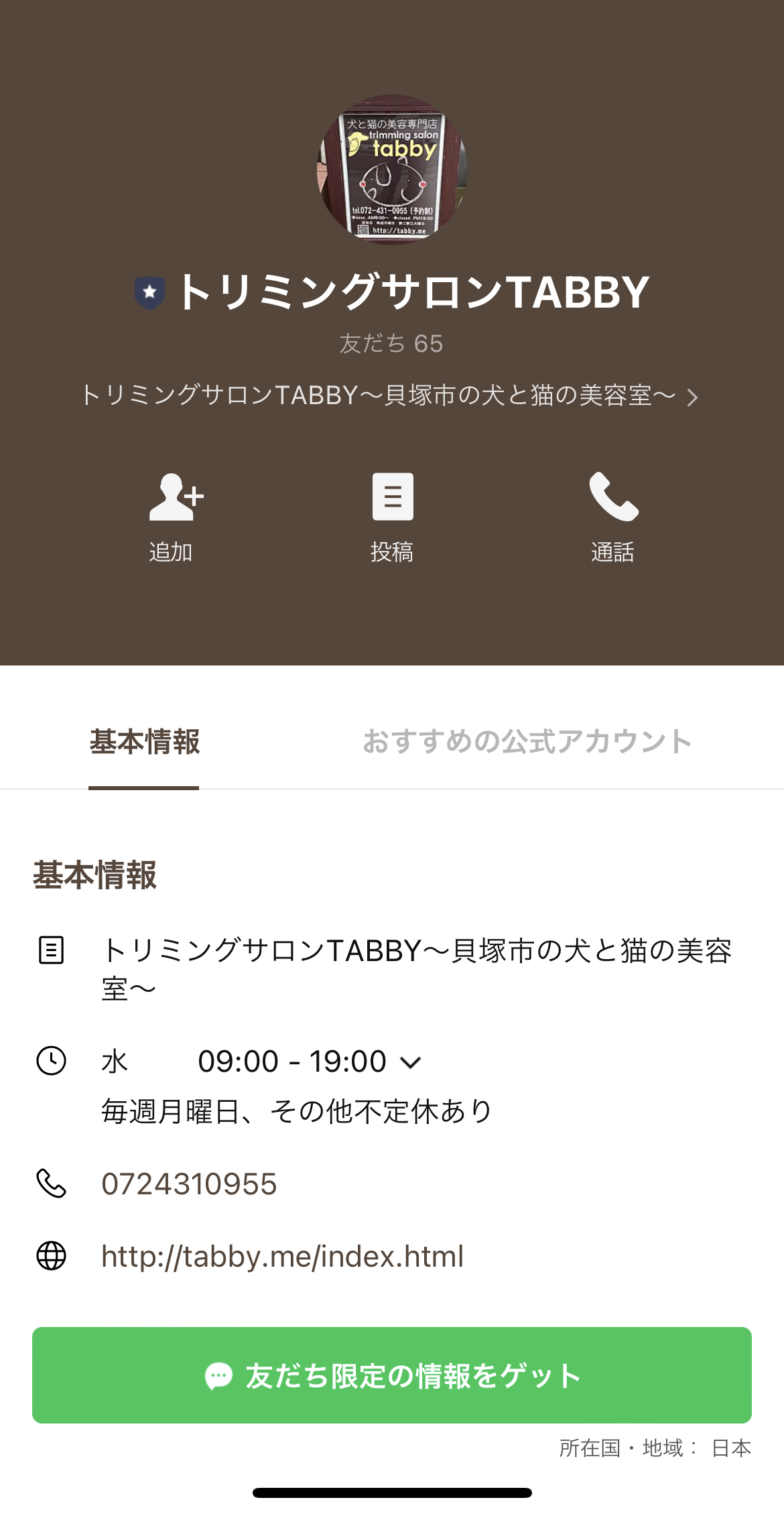
Task: Click the clock icon beside business hours
Action: click(52, 1061)
